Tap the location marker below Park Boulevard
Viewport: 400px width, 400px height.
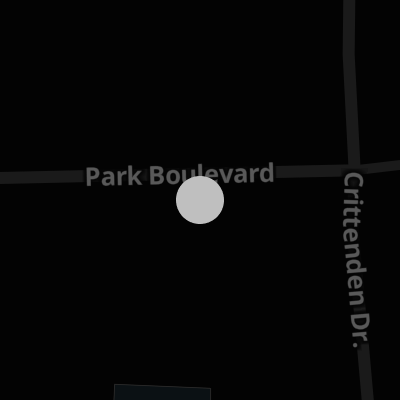click(x=200, y=200)
